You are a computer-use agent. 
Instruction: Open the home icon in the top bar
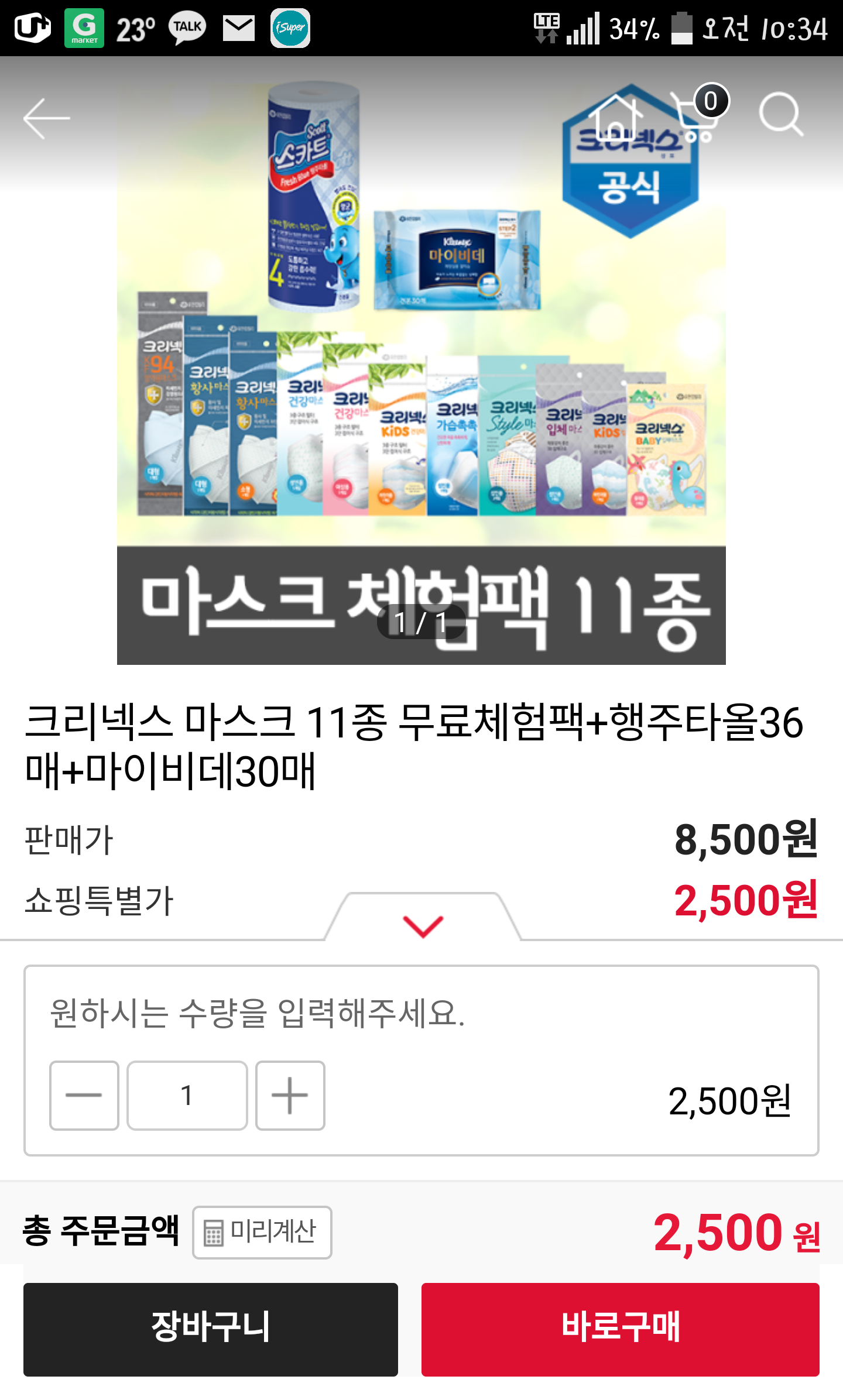(615, 117)
